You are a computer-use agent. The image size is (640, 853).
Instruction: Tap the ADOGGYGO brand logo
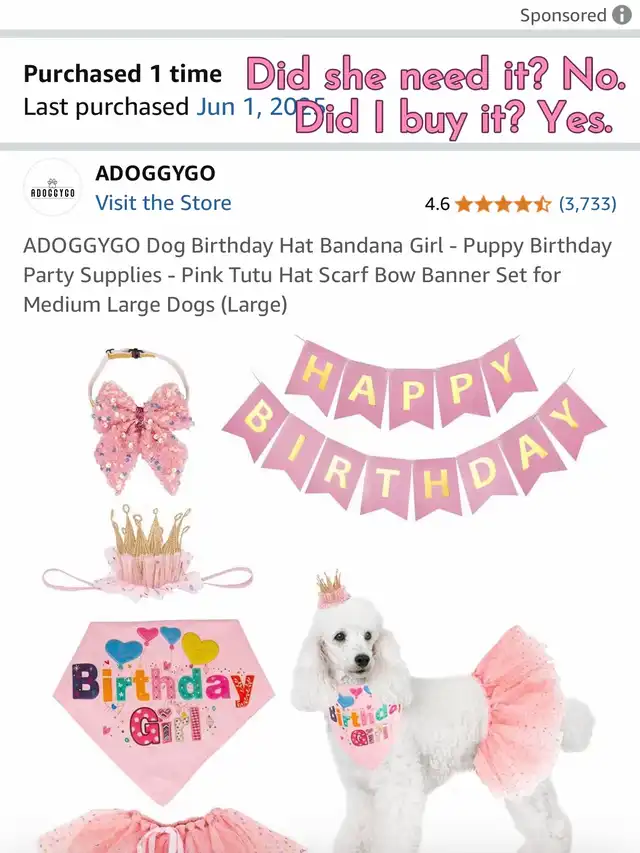(53, 188)
